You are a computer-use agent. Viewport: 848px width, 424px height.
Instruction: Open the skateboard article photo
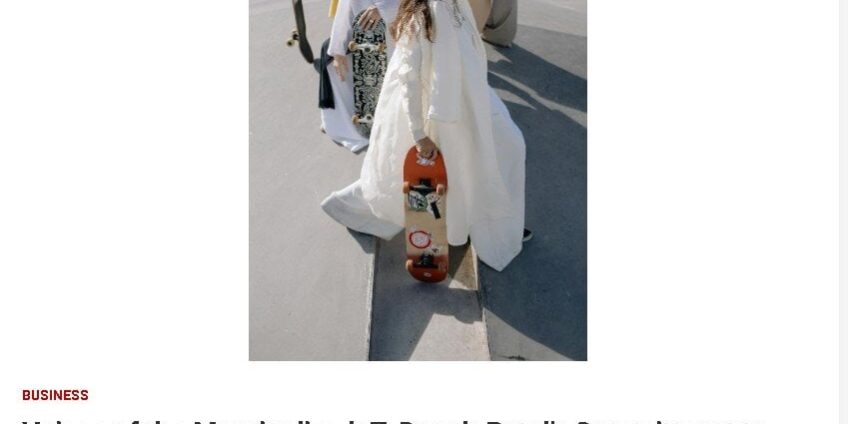(417, 180)
